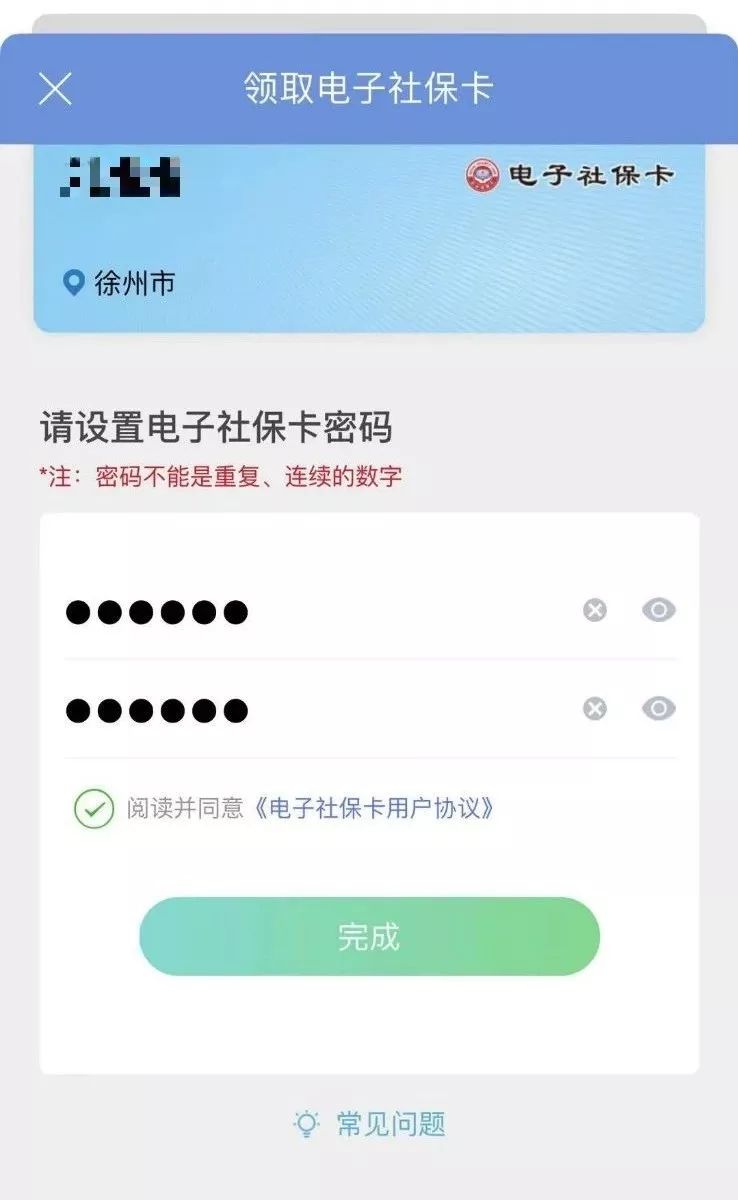Viewport: 738px width, 1200px height.
Task: Open the 《电子社保卡用户协议》 link
Action: tap(374, 808)
